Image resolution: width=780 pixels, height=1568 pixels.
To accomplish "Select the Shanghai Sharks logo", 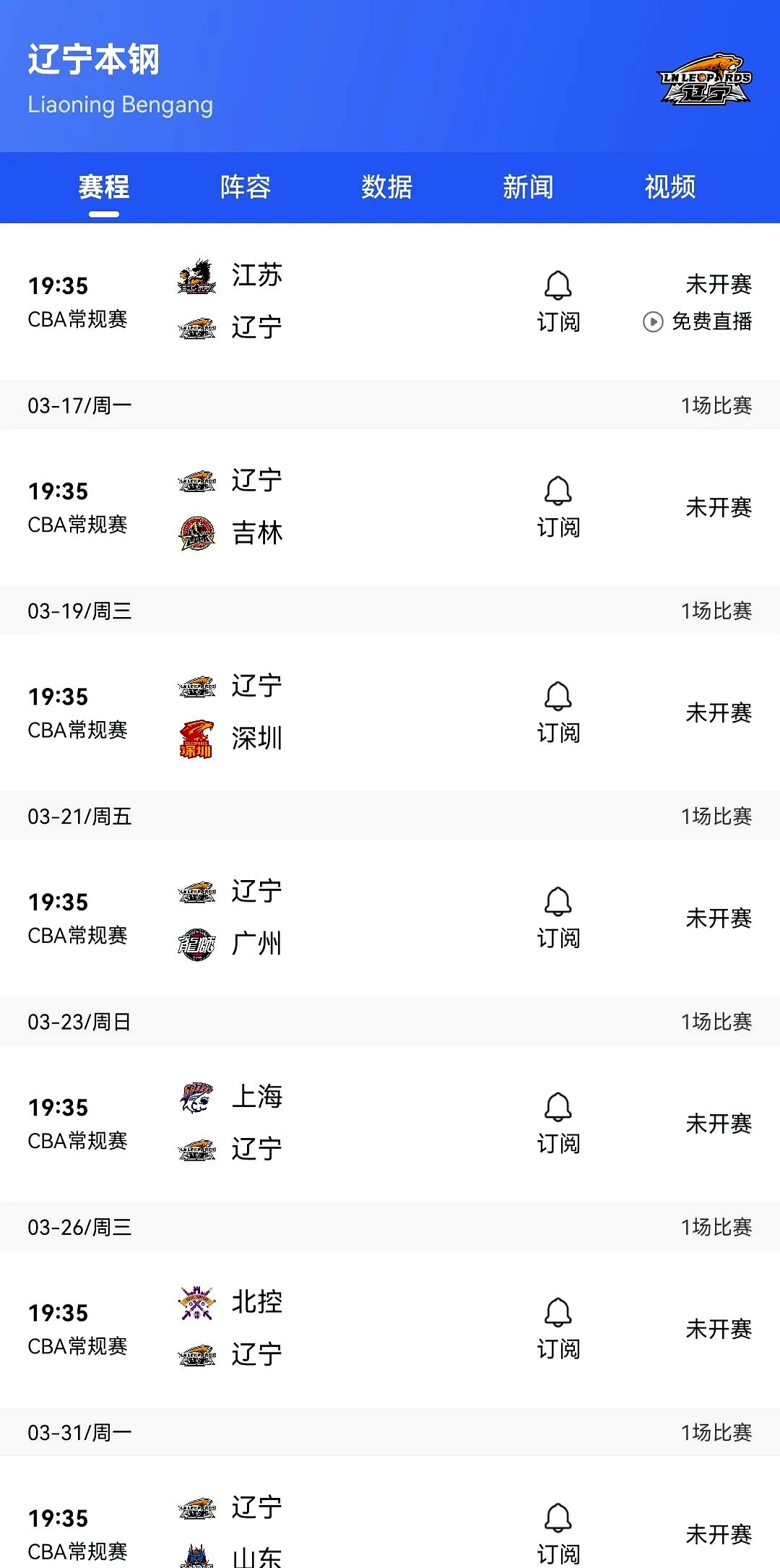I will (x=197, y=1098).
